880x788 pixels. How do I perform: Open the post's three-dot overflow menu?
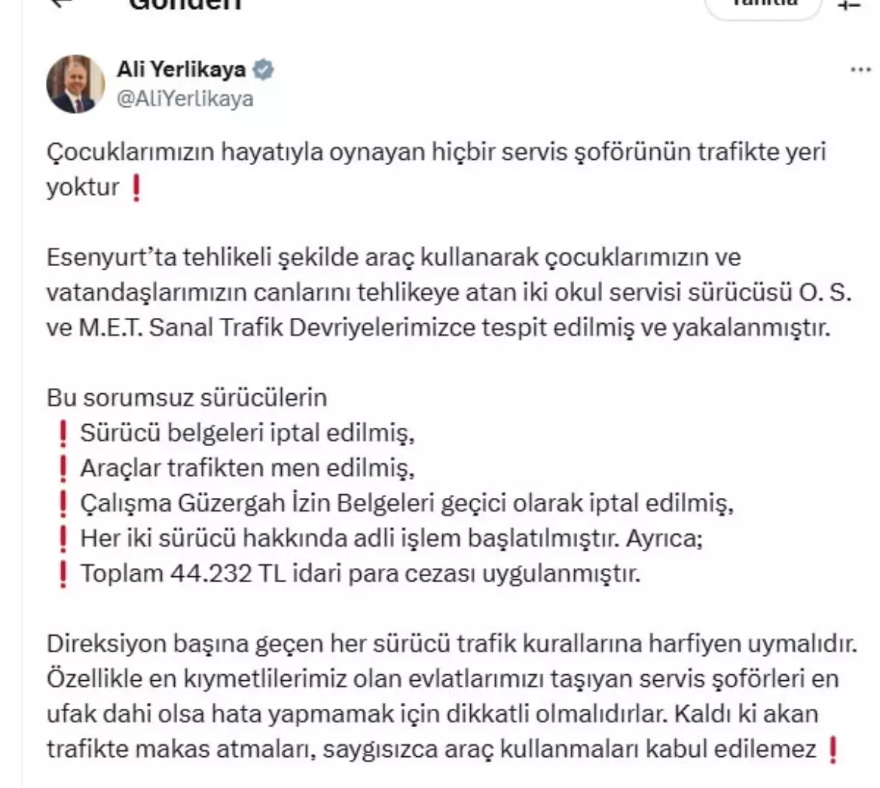[859, 72]
